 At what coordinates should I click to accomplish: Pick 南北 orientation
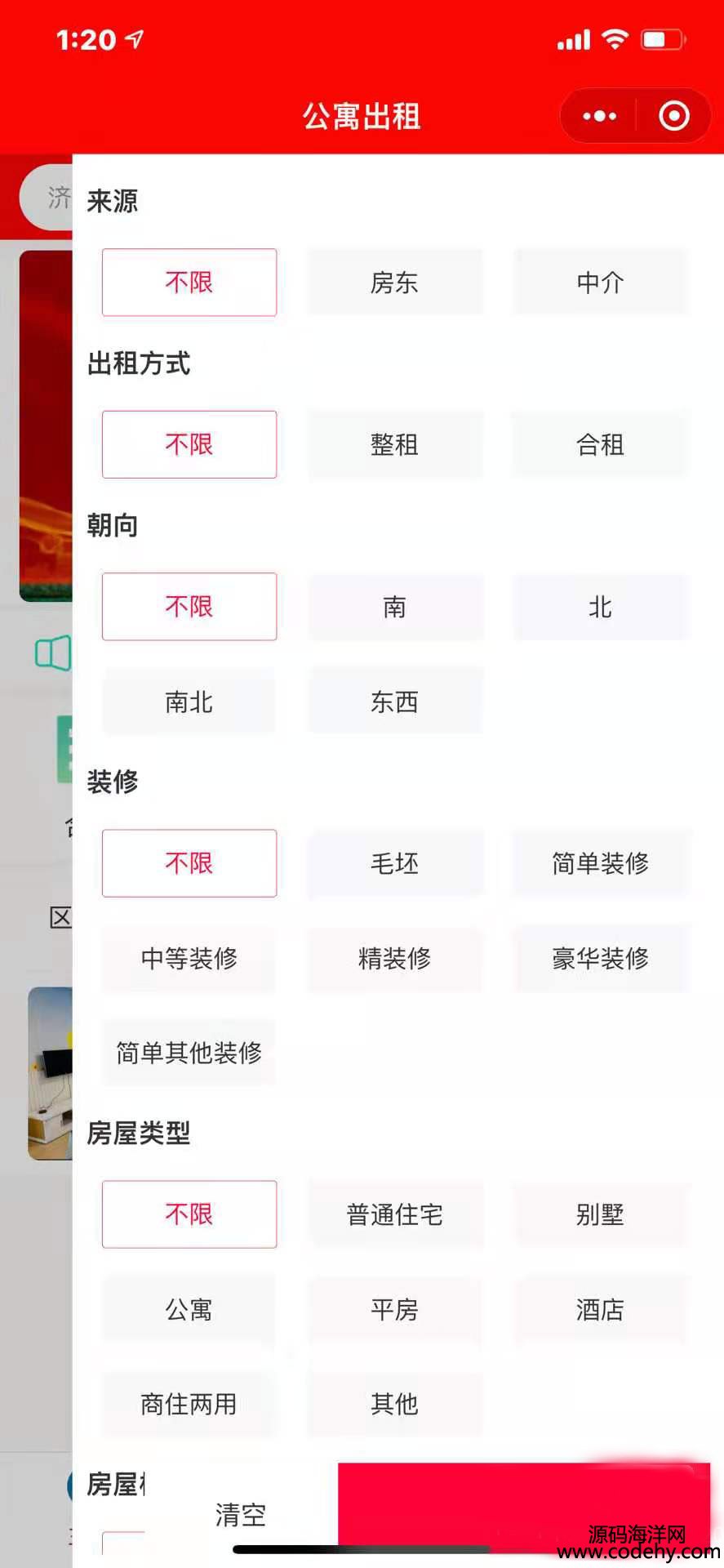tap(189, 702)
